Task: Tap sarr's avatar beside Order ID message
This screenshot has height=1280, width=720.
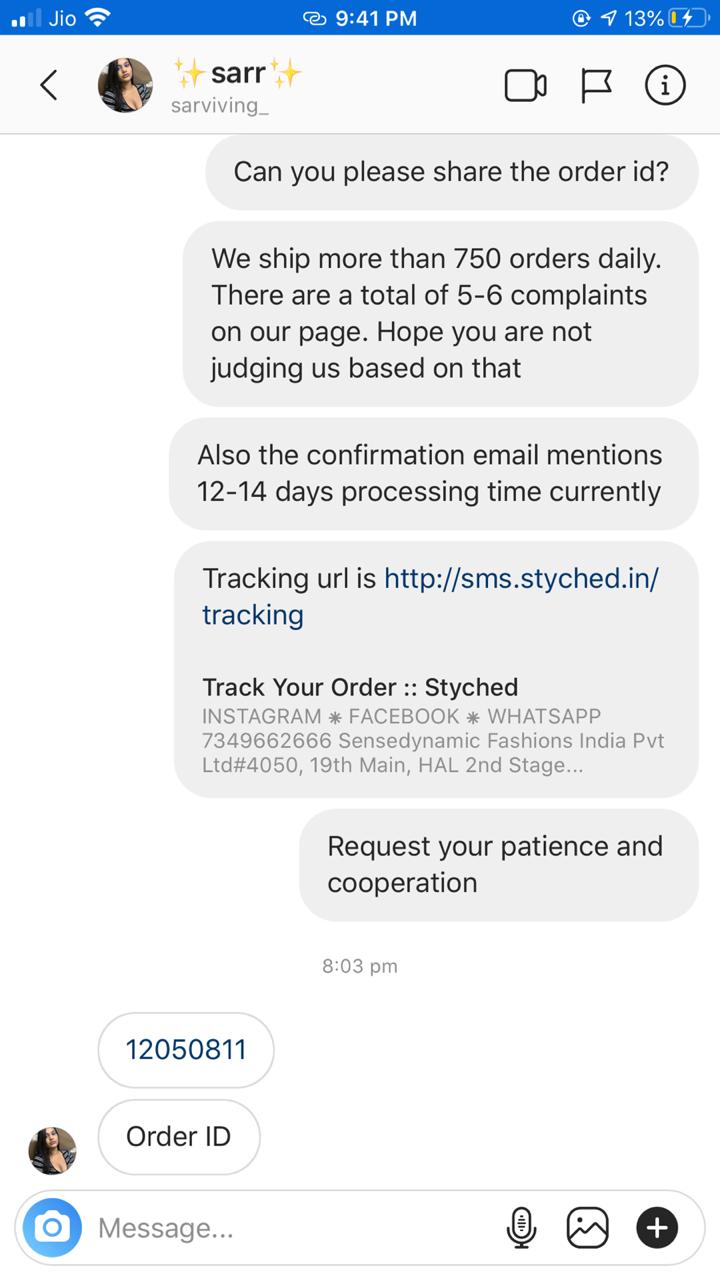Action: click(52, 1150)
